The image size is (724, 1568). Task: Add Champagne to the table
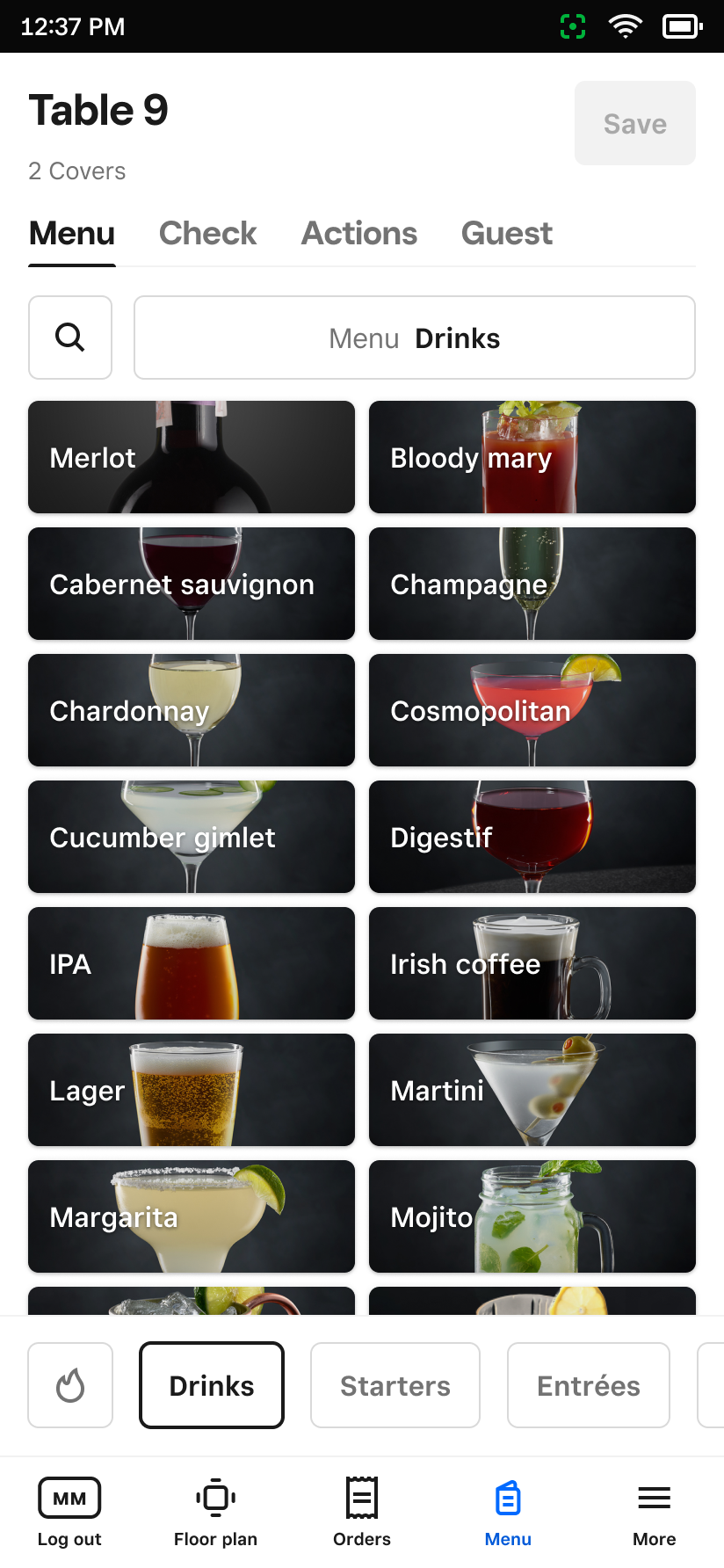[x=532, y=584]
